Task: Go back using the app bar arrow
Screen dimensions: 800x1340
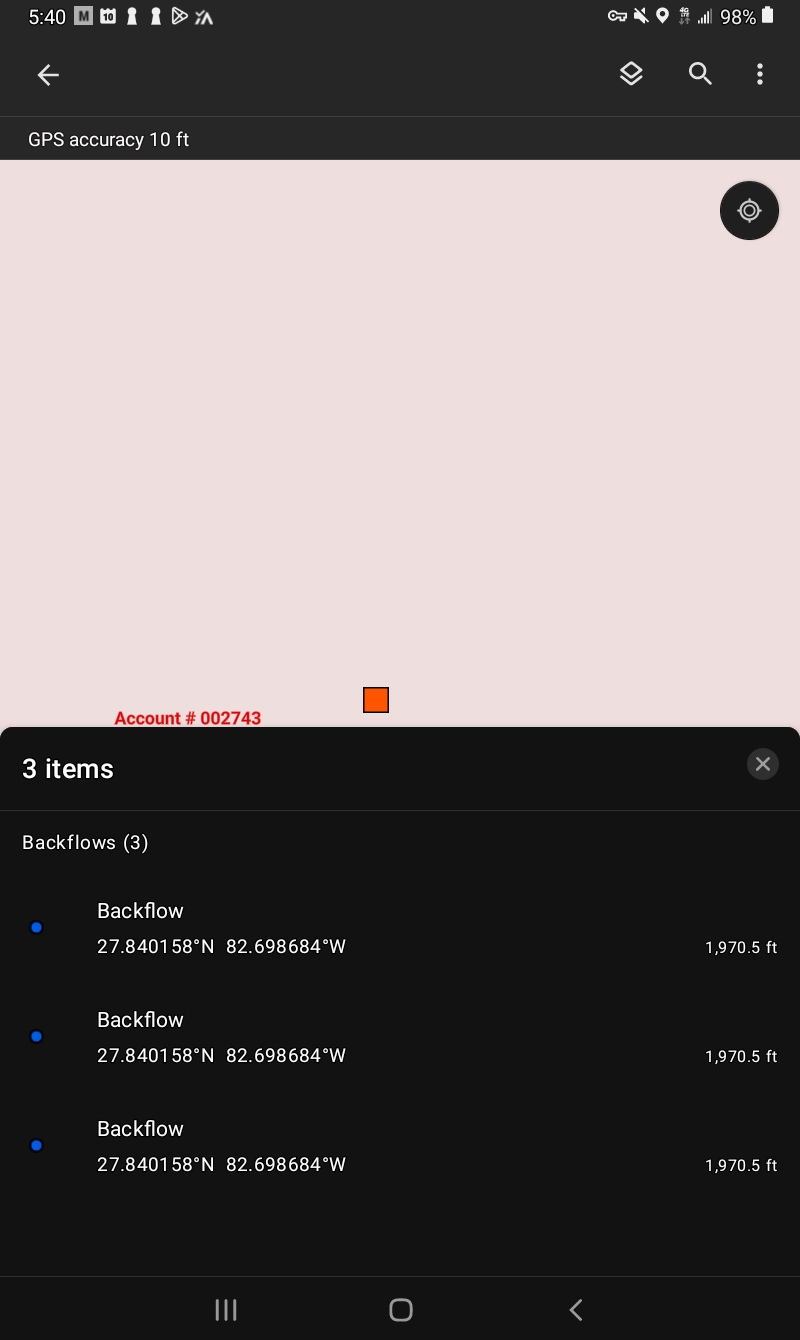Action: (48, 75)
